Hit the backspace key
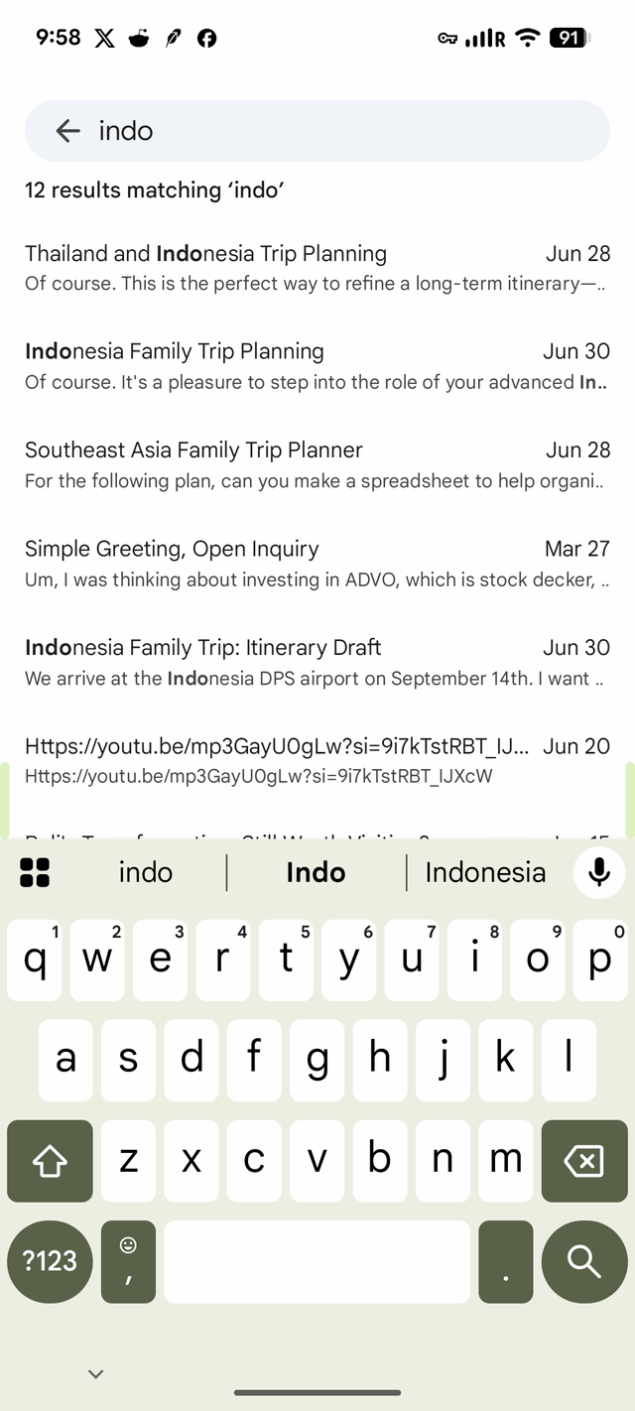Image resolution: width=635 pixels, height=1411 pixels. [584, 1161]
